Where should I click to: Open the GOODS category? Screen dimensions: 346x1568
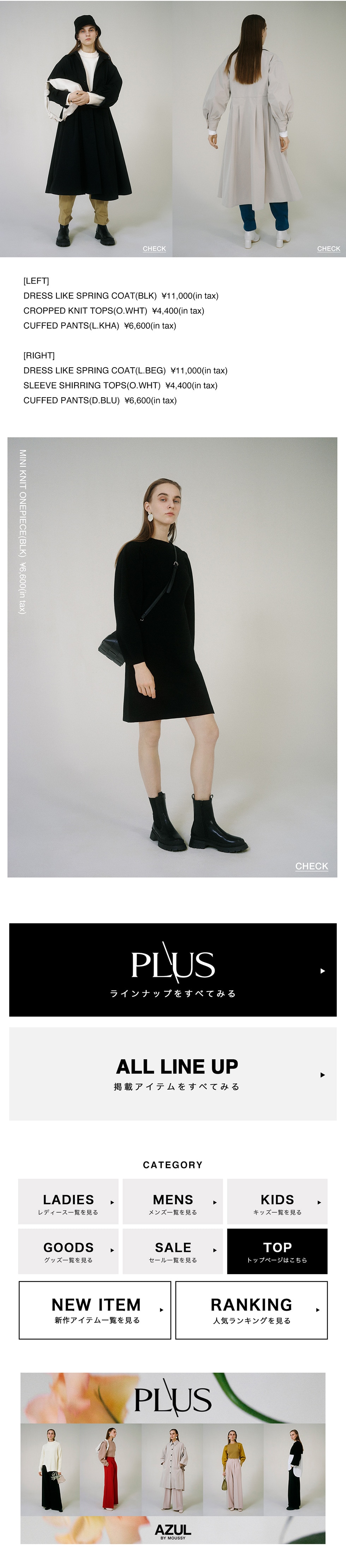68,1251
